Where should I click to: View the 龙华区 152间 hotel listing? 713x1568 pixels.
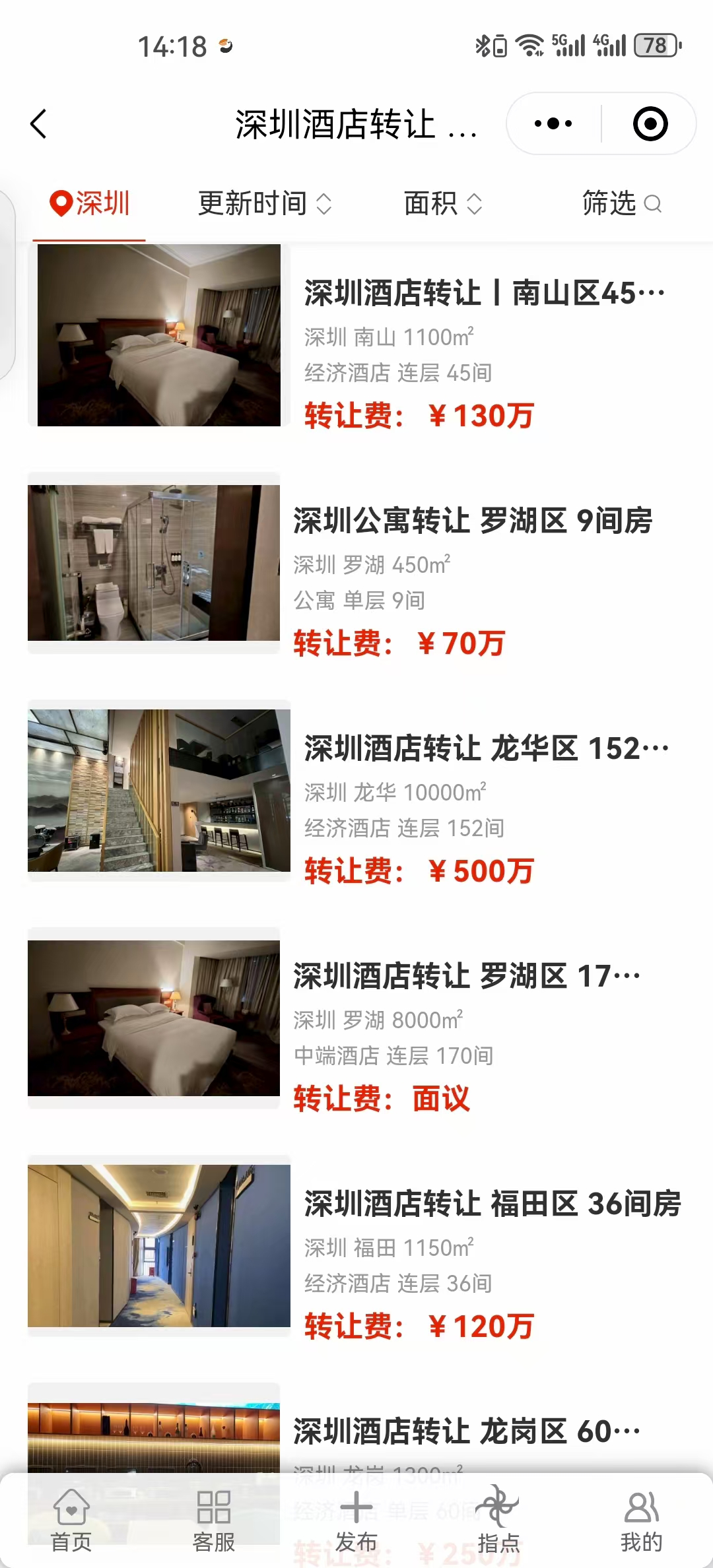pos(485,748)
